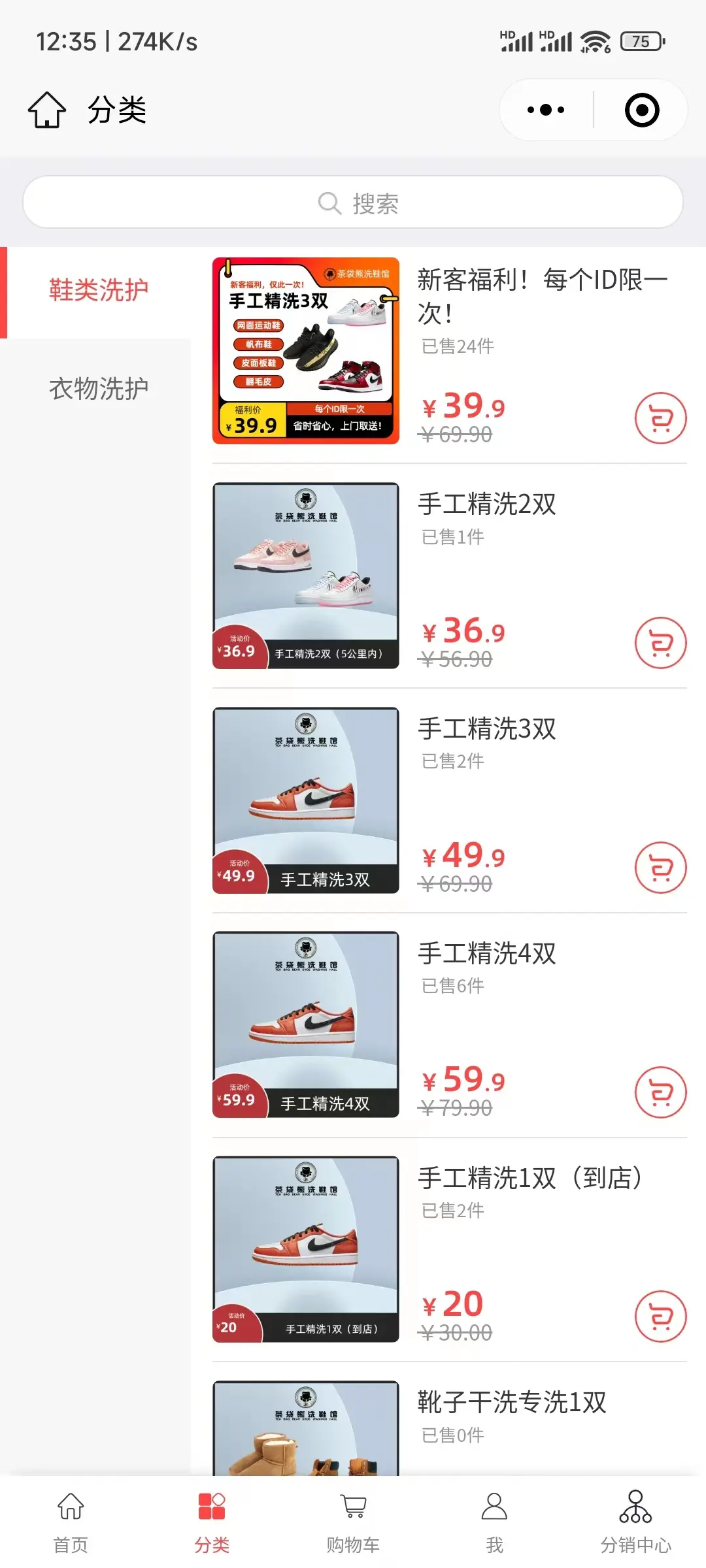Screen dimensions: 706x1568
Task: Open the 靴子干洗专洗1双 product
Action: (x=511, y=1402)
